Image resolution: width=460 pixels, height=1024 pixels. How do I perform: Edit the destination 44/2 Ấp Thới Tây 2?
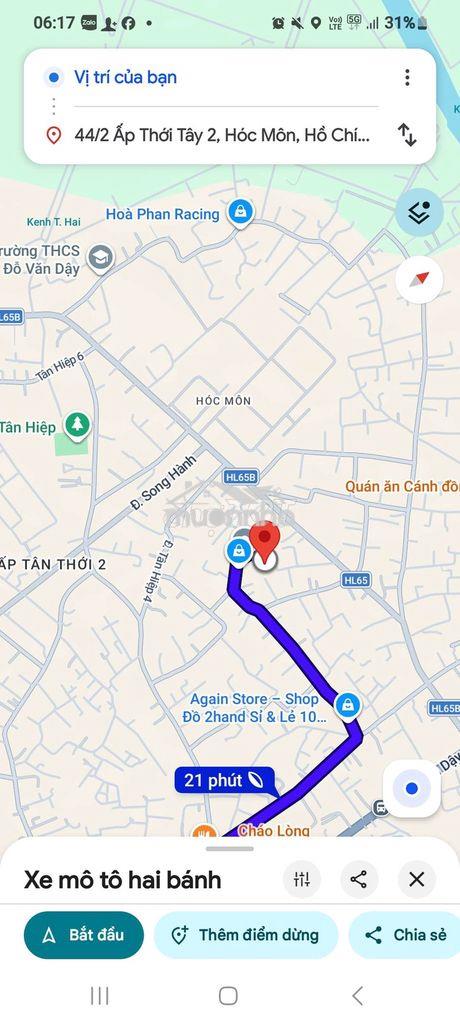pyautogui.click(x=222, y=135)
